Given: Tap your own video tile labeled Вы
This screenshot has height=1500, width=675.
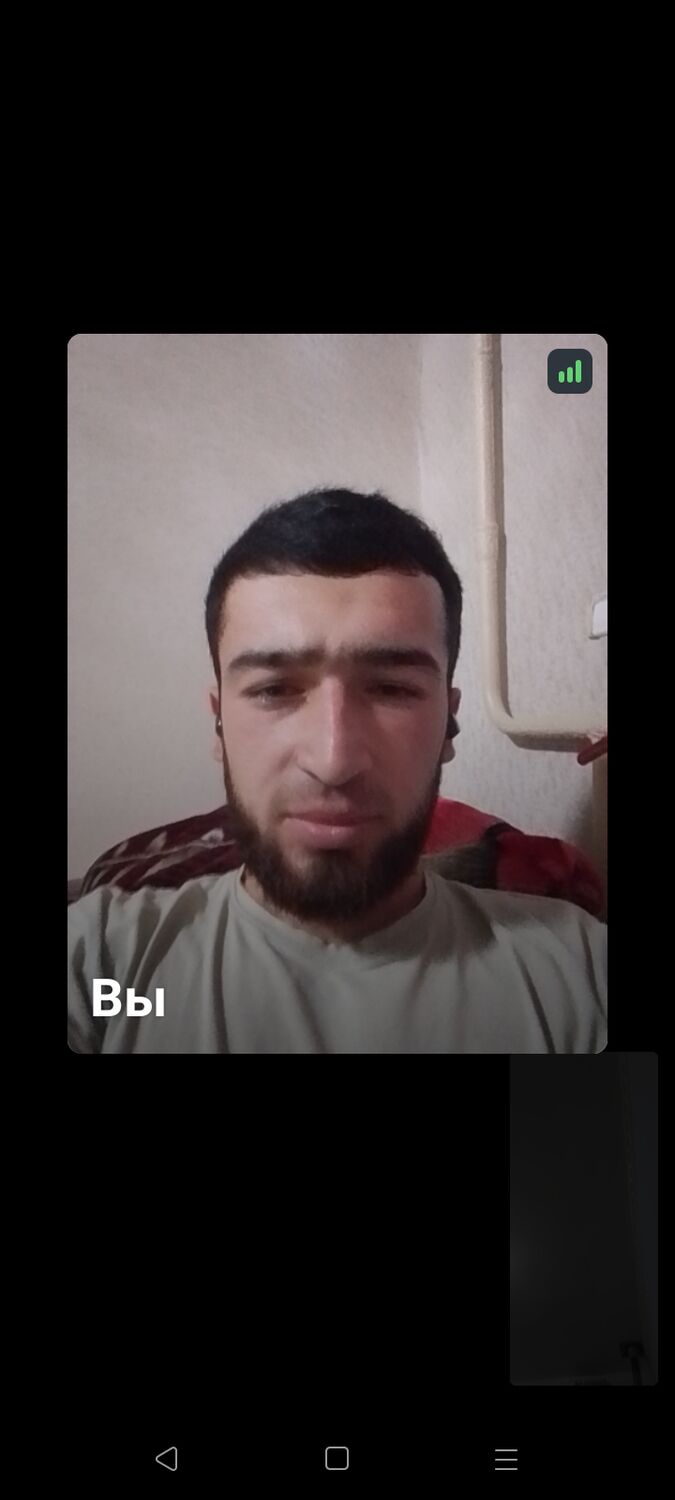Looking at the screenshot, I should click(x=337, y=693).
